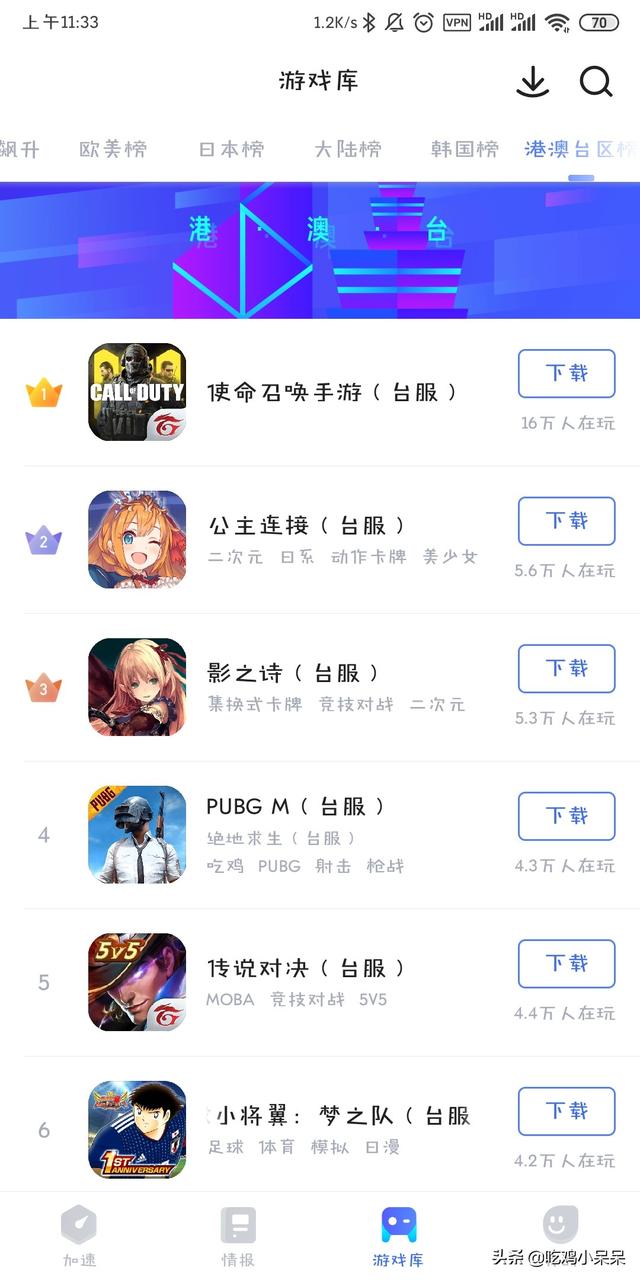Screen dimensions: 640x1280
Task: Open the downloads icon in the header
Action: [x=533, y=81]
